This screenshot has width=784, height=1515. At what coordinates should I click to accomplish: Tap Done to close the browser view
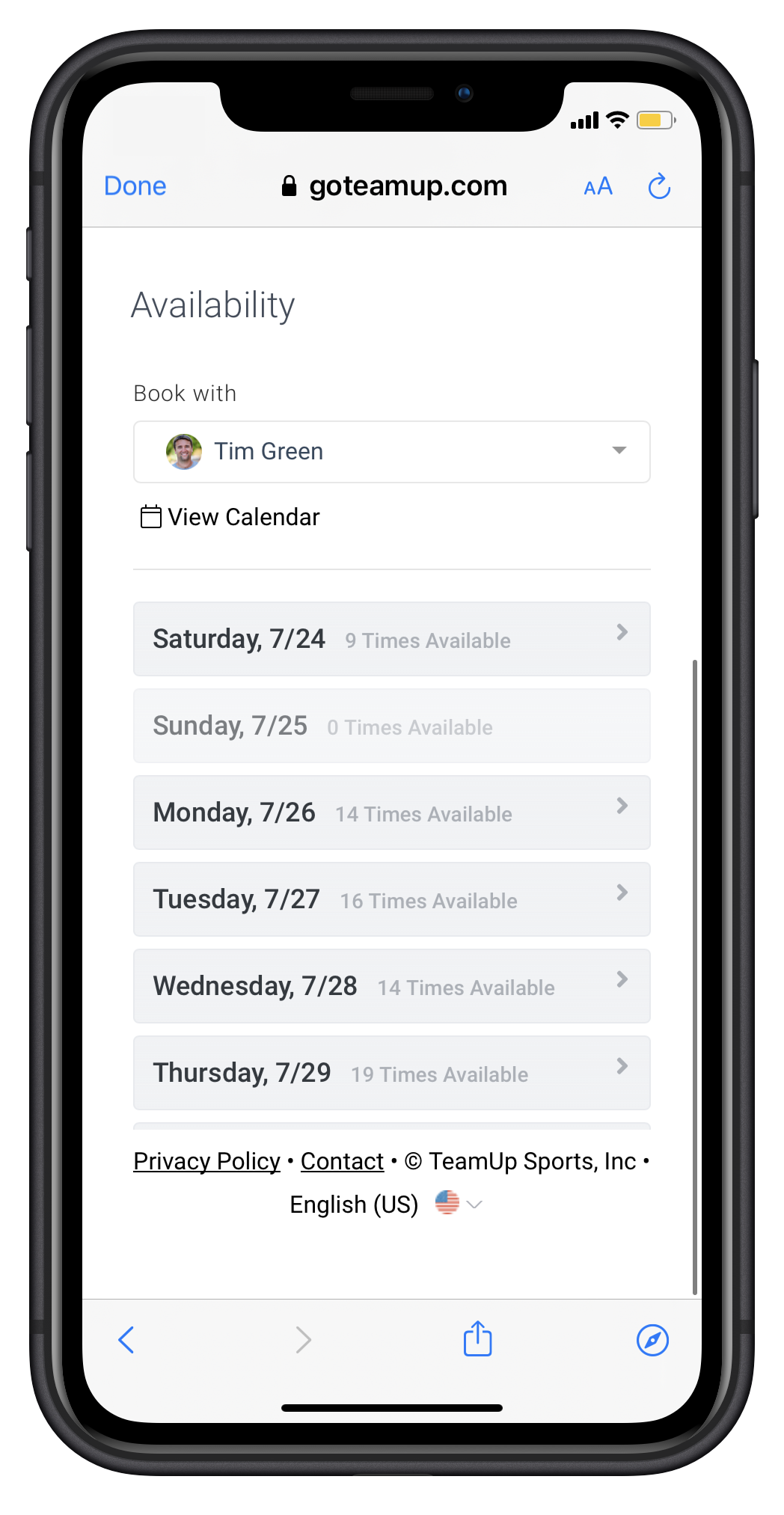coord(135,186)
